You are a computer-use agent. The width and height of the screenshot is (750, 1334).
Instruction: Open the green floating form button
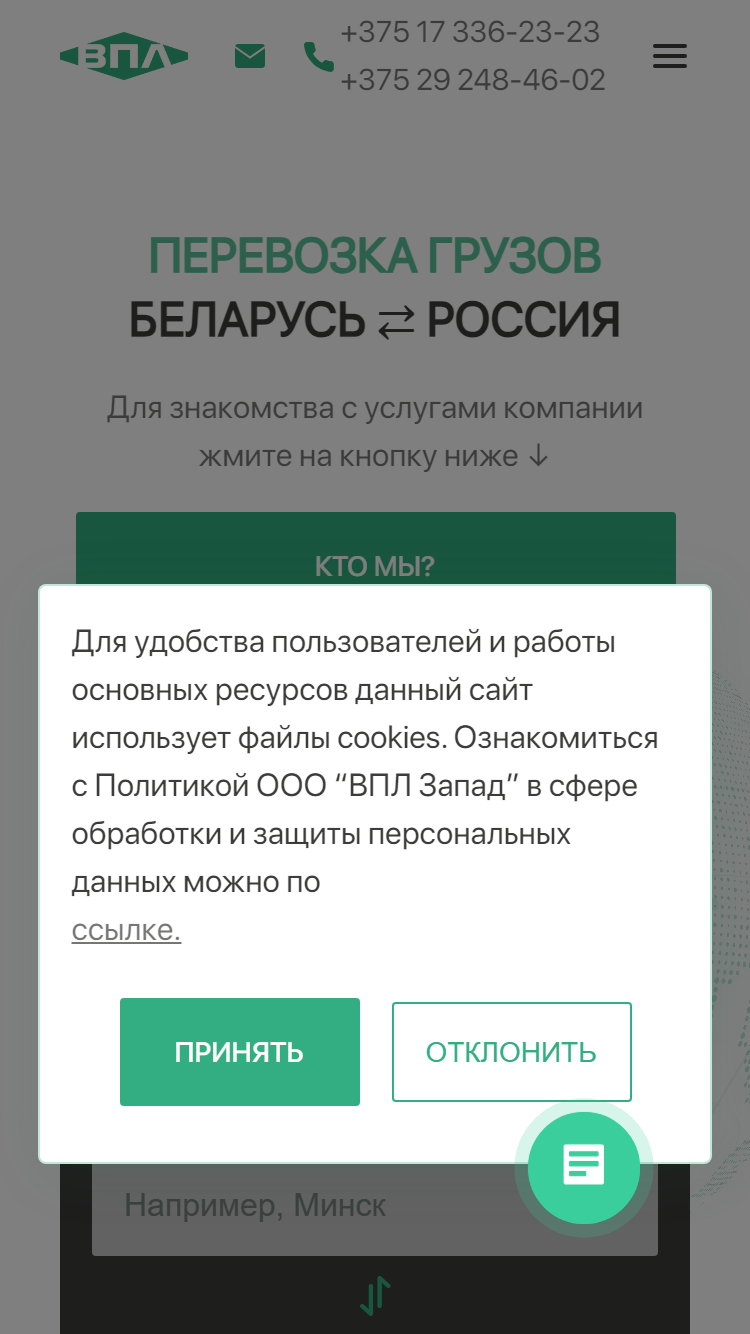[x=584, y=1168]
